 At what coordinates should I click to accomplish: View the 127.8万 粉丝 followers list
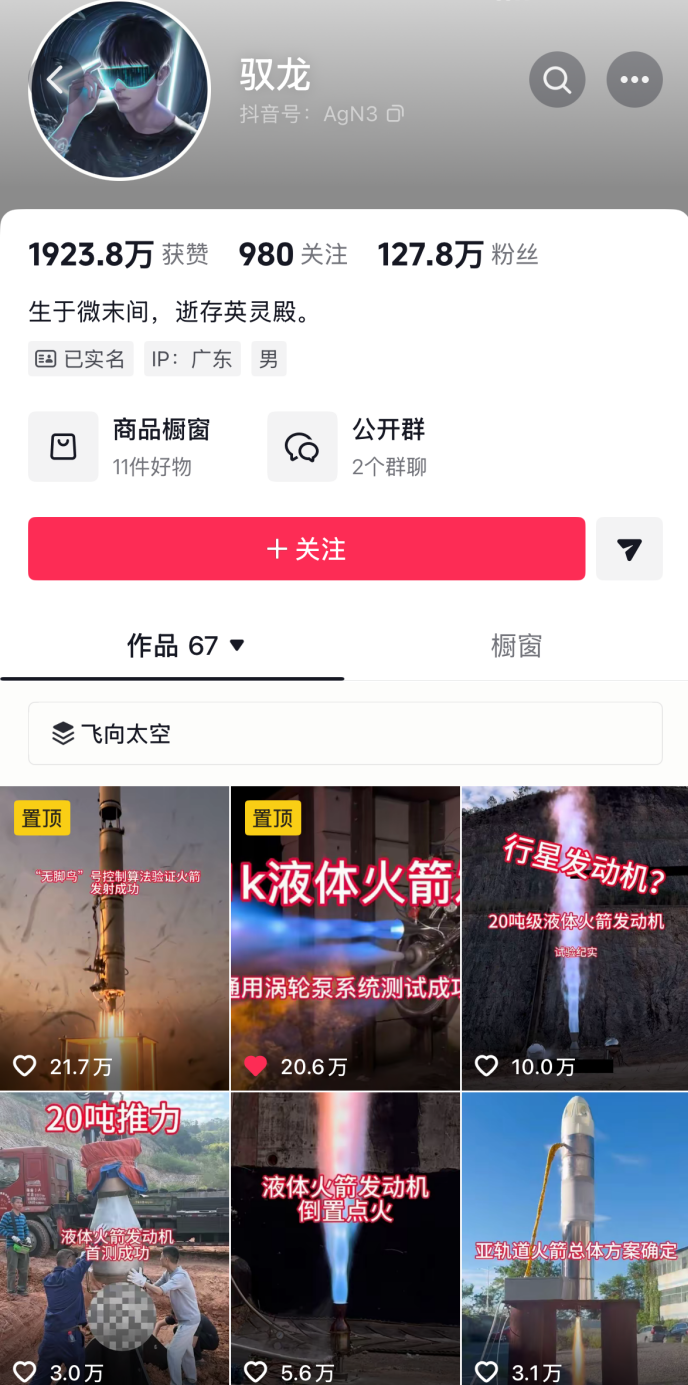click(457, 255)
